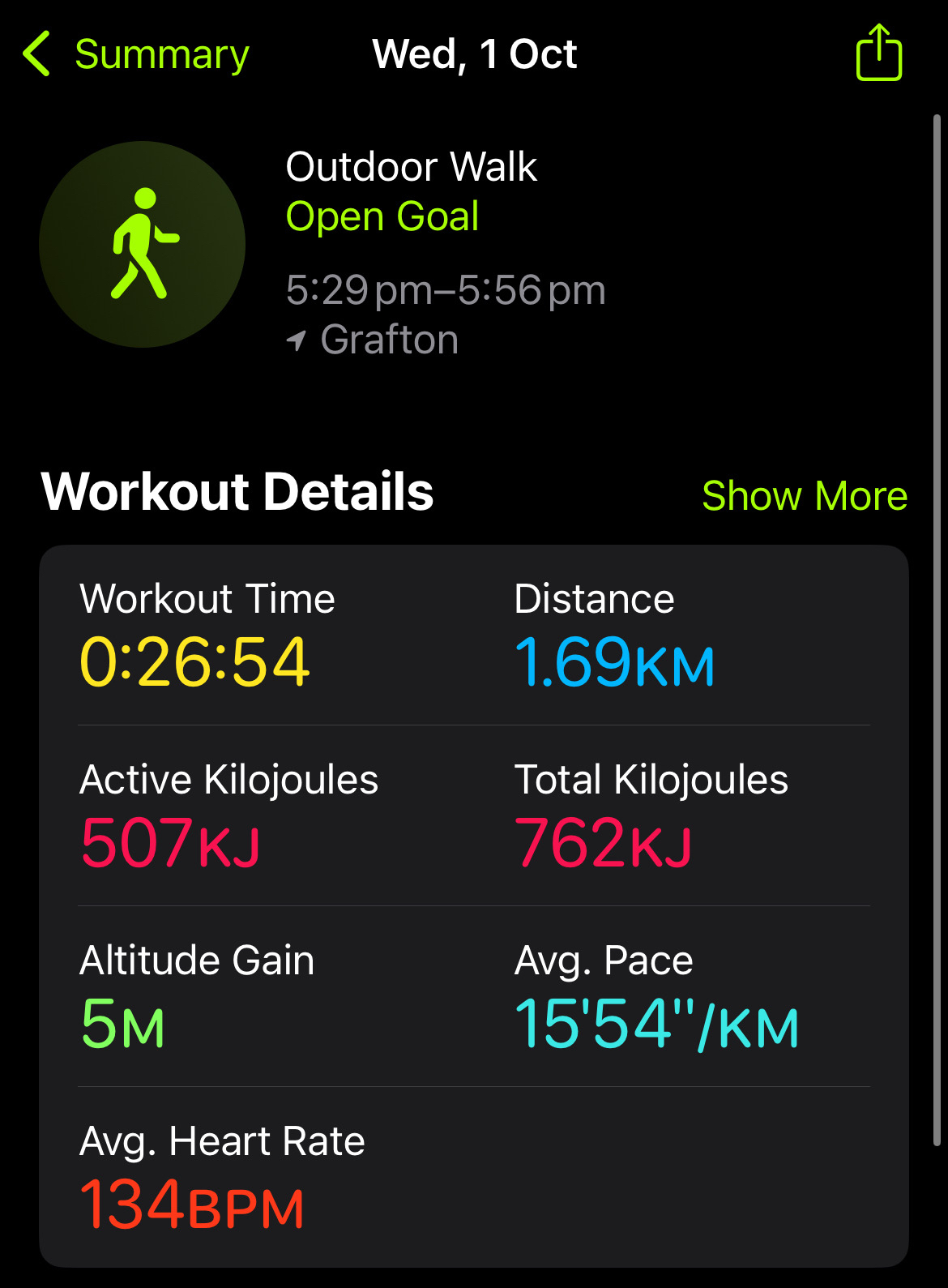Share this workout
Image resolution: width=948 pixels, height=1288 pixels.
click(879, 53)
